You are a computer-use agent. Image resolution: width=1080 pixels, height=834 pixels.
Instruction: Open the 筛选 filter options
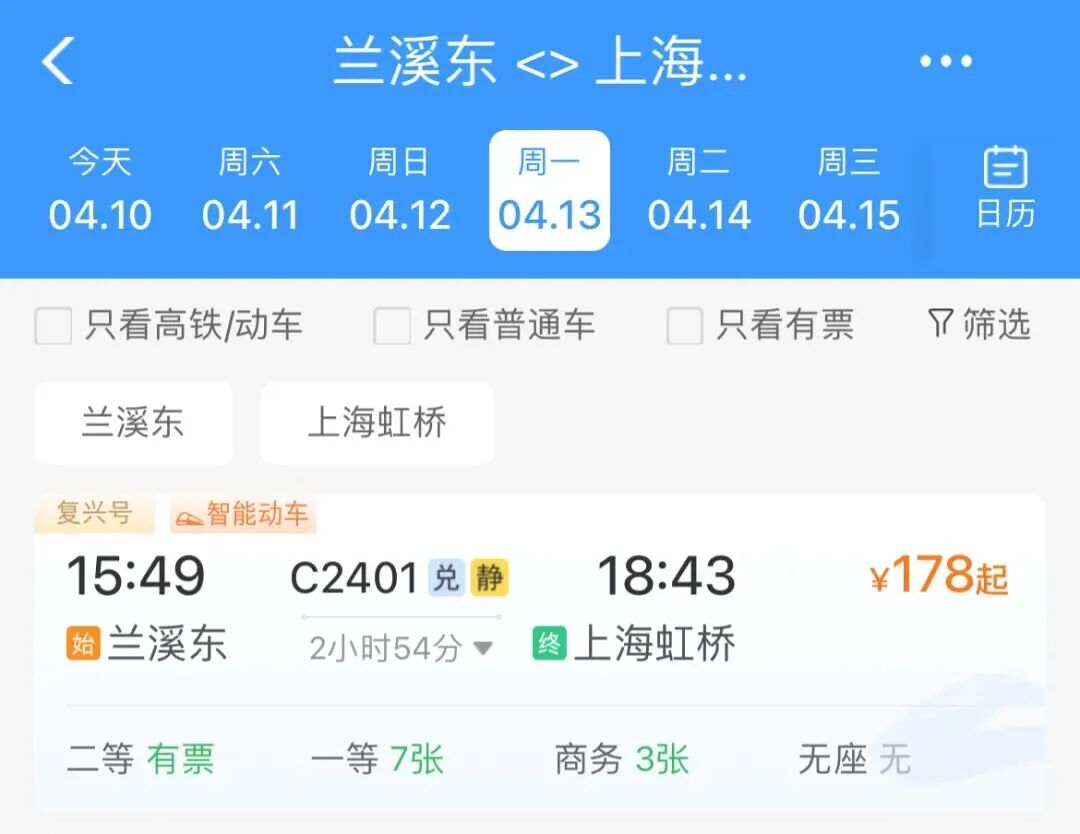tap(979, 324)
